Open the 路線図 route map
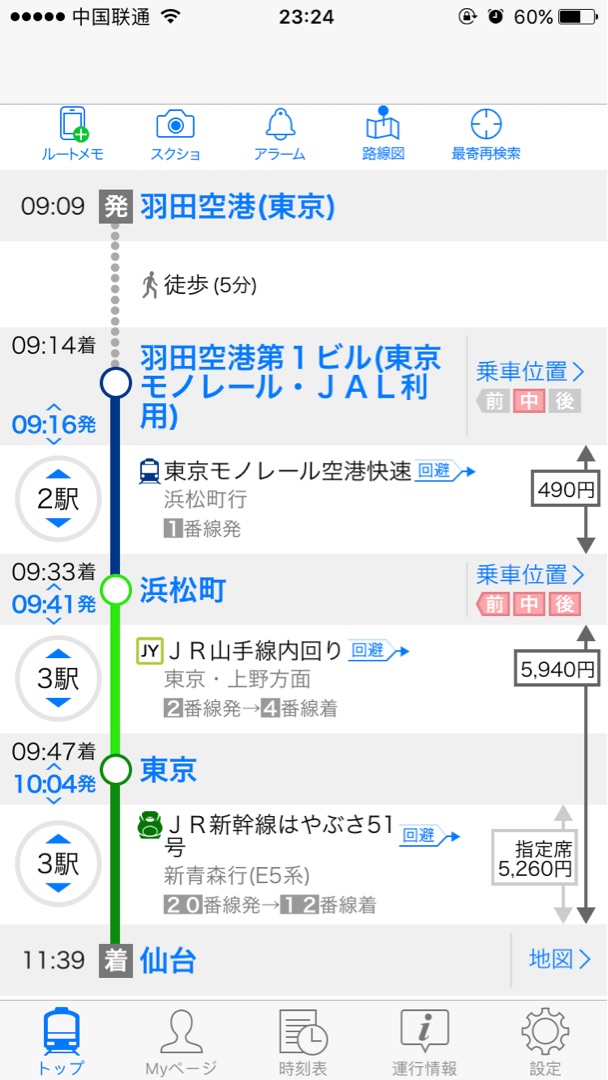The height and width of the screenshot is (1080, 608). [383, 135]
